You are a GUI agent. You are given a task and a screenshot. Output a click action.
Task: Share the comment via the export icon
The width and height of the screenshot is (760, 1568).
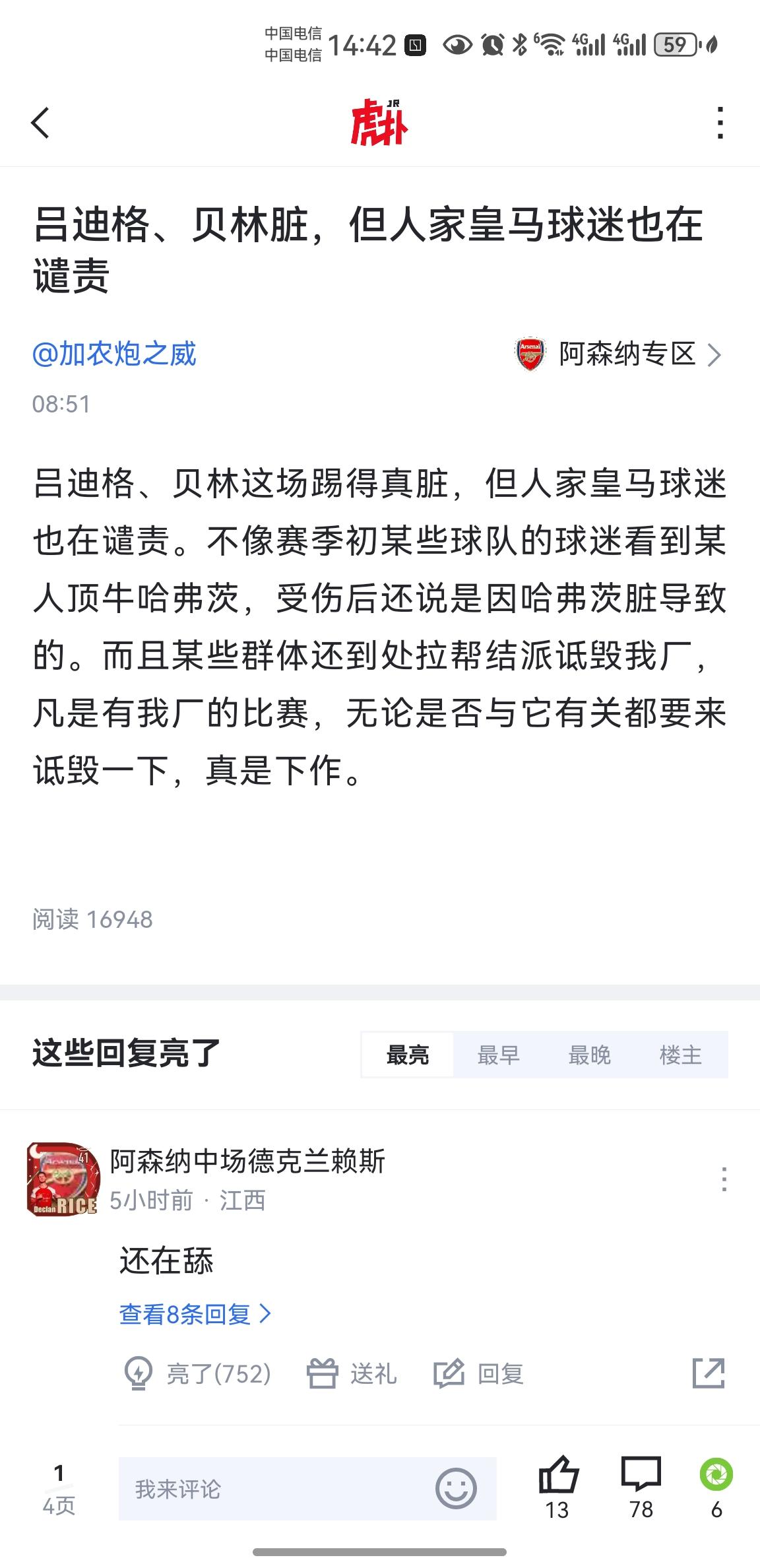click(x=709, y=1373)
